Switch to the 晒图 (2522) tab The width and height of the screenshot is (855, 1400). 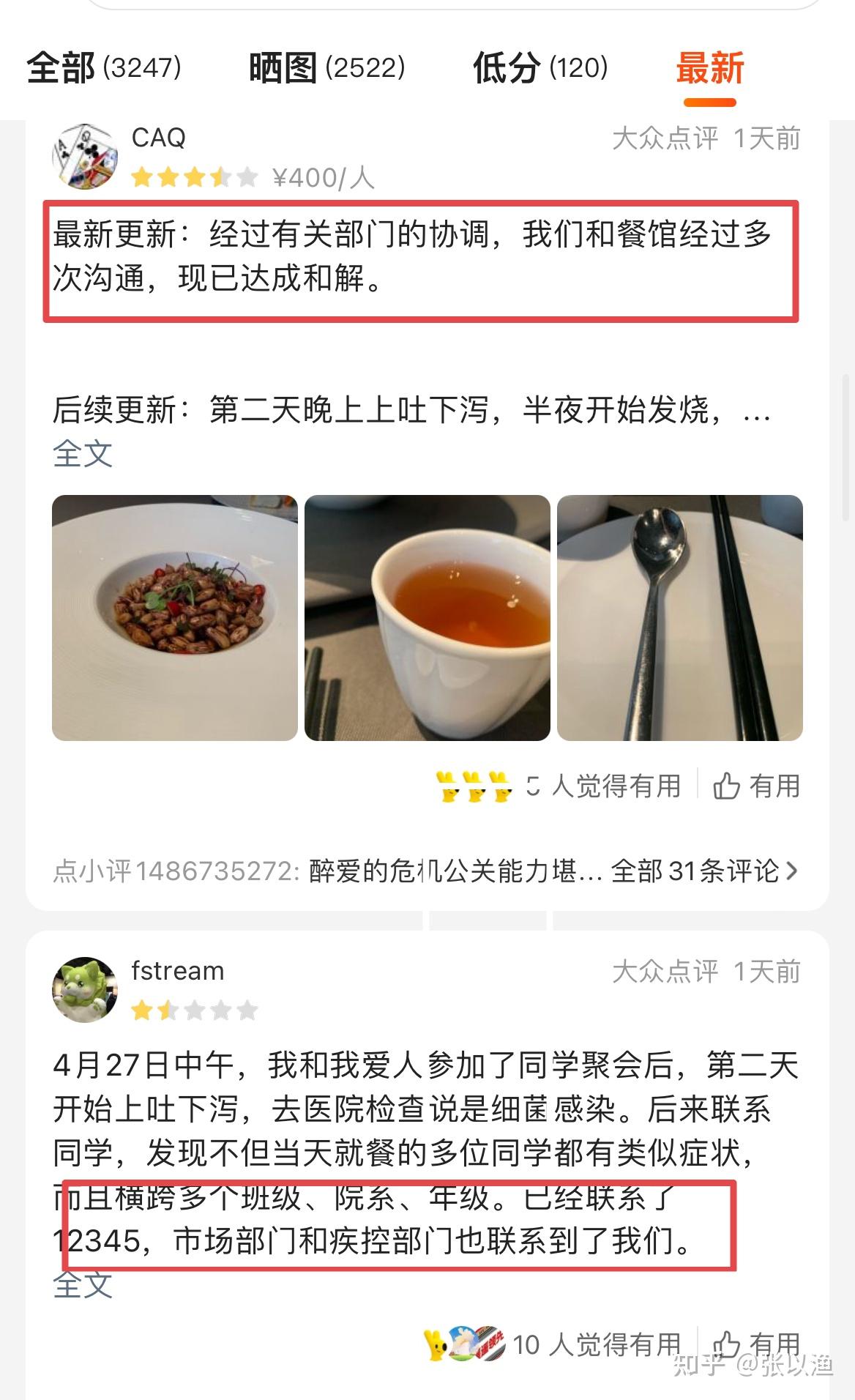click(326, 68)
